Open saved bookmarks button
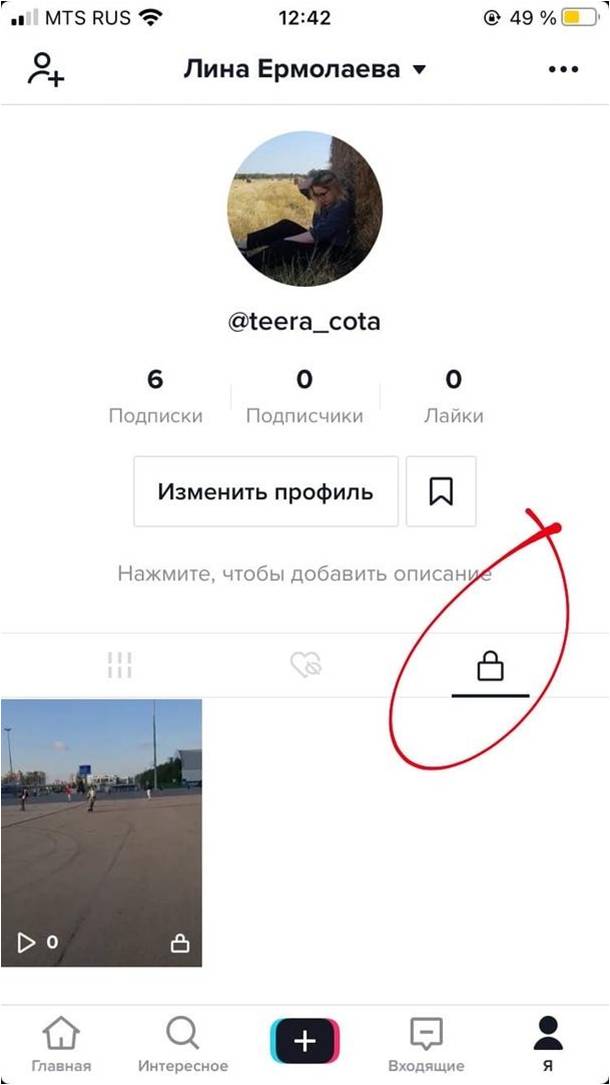The image size is (610, 1085). point(441,491)
